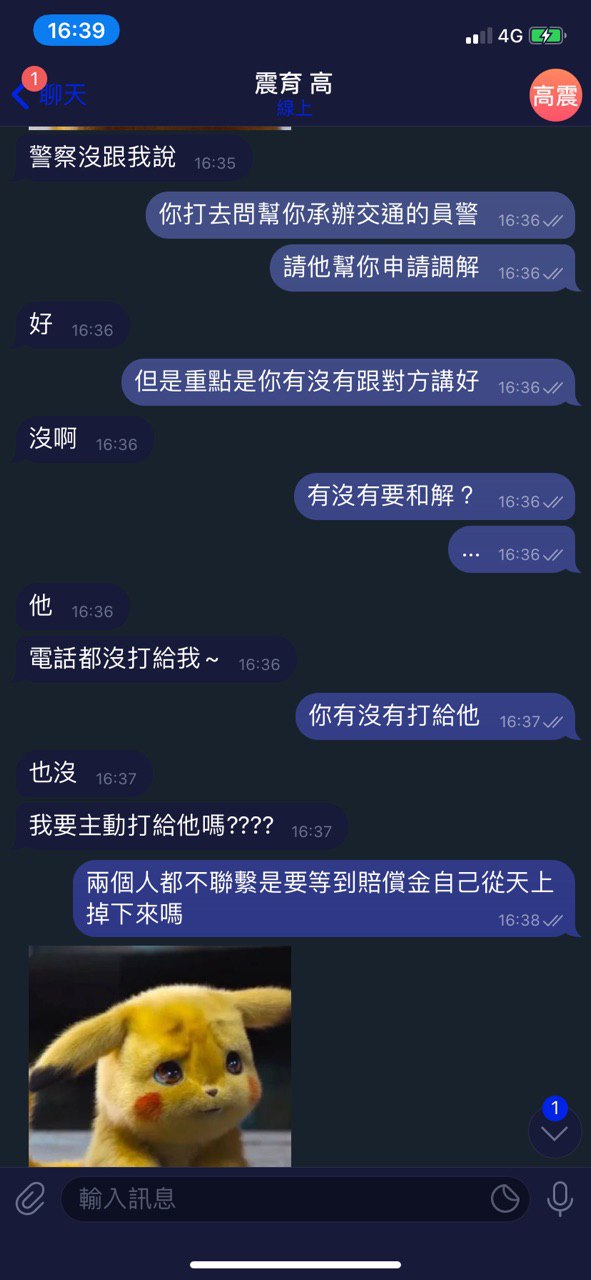This screenshot has width=591, height=1280.
Task: Open the 高震 profile avatar
Action: tap(555, 96)
